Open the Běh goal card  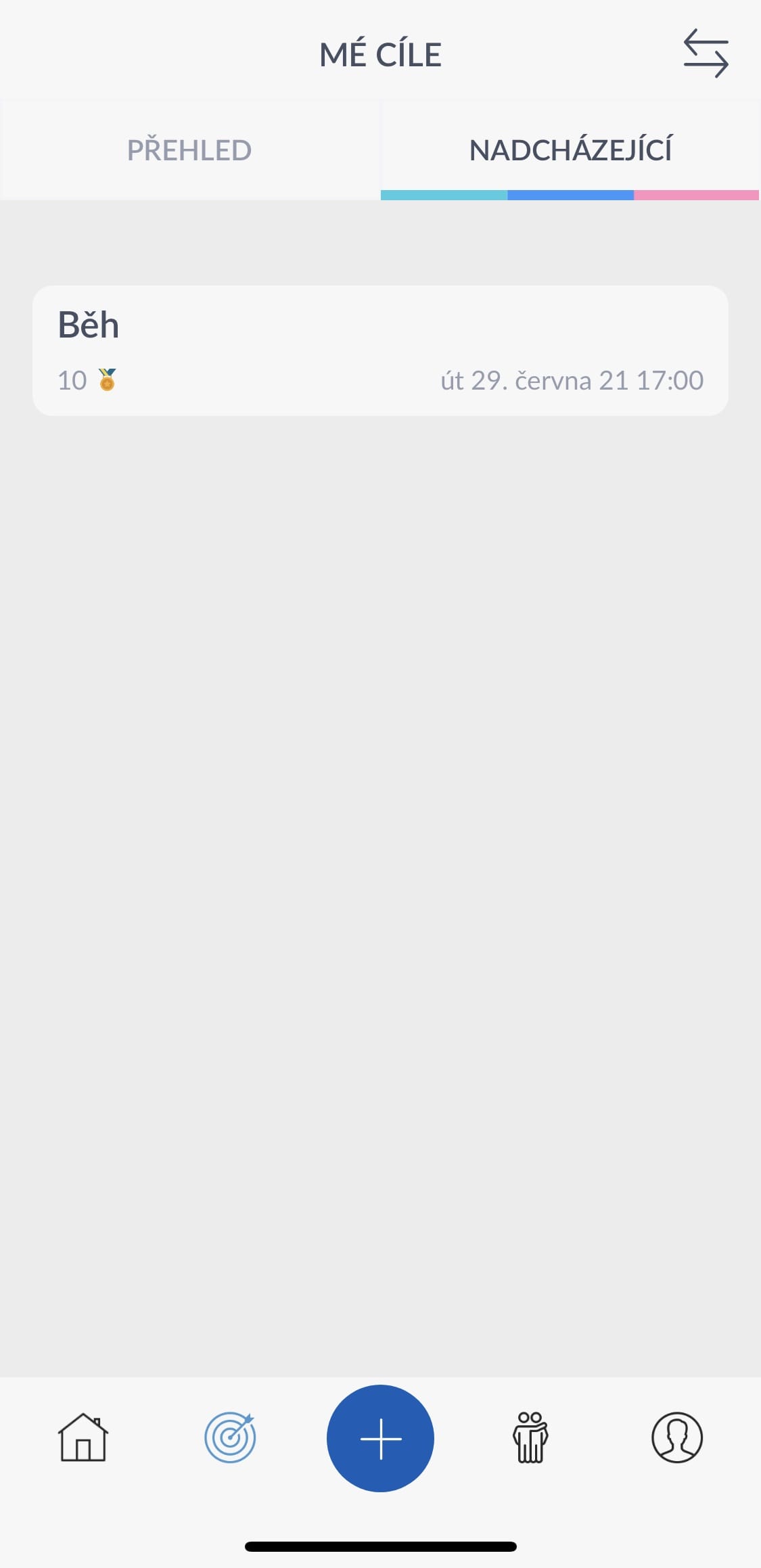380,350
